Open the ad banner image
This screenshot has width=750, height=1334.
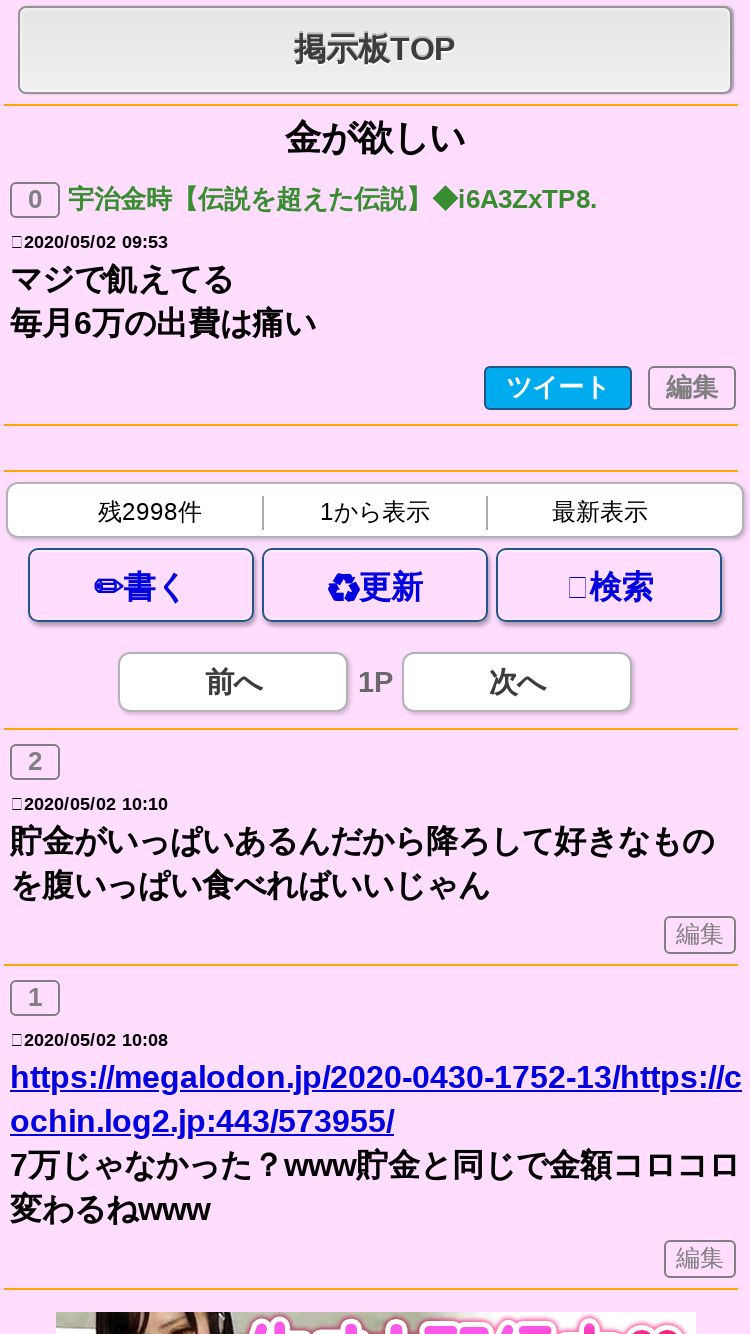pos(375,1323)
